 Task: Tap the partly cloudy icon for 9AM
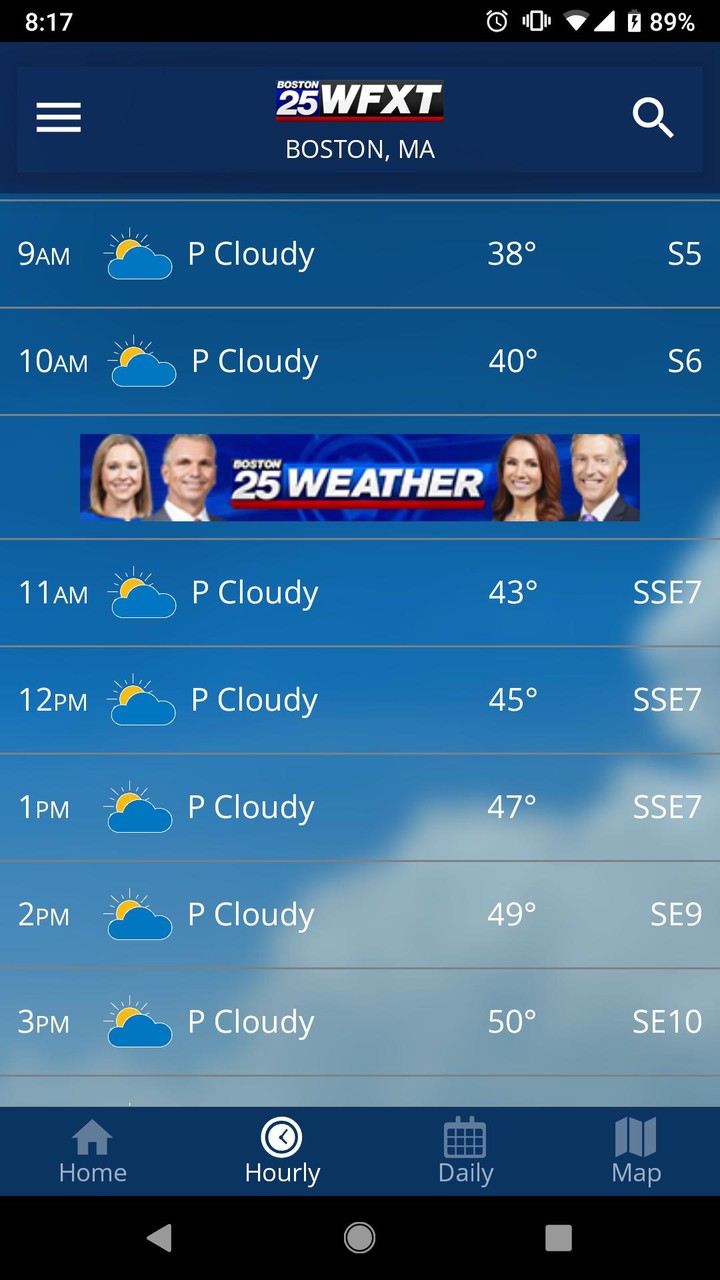(138, 253)
